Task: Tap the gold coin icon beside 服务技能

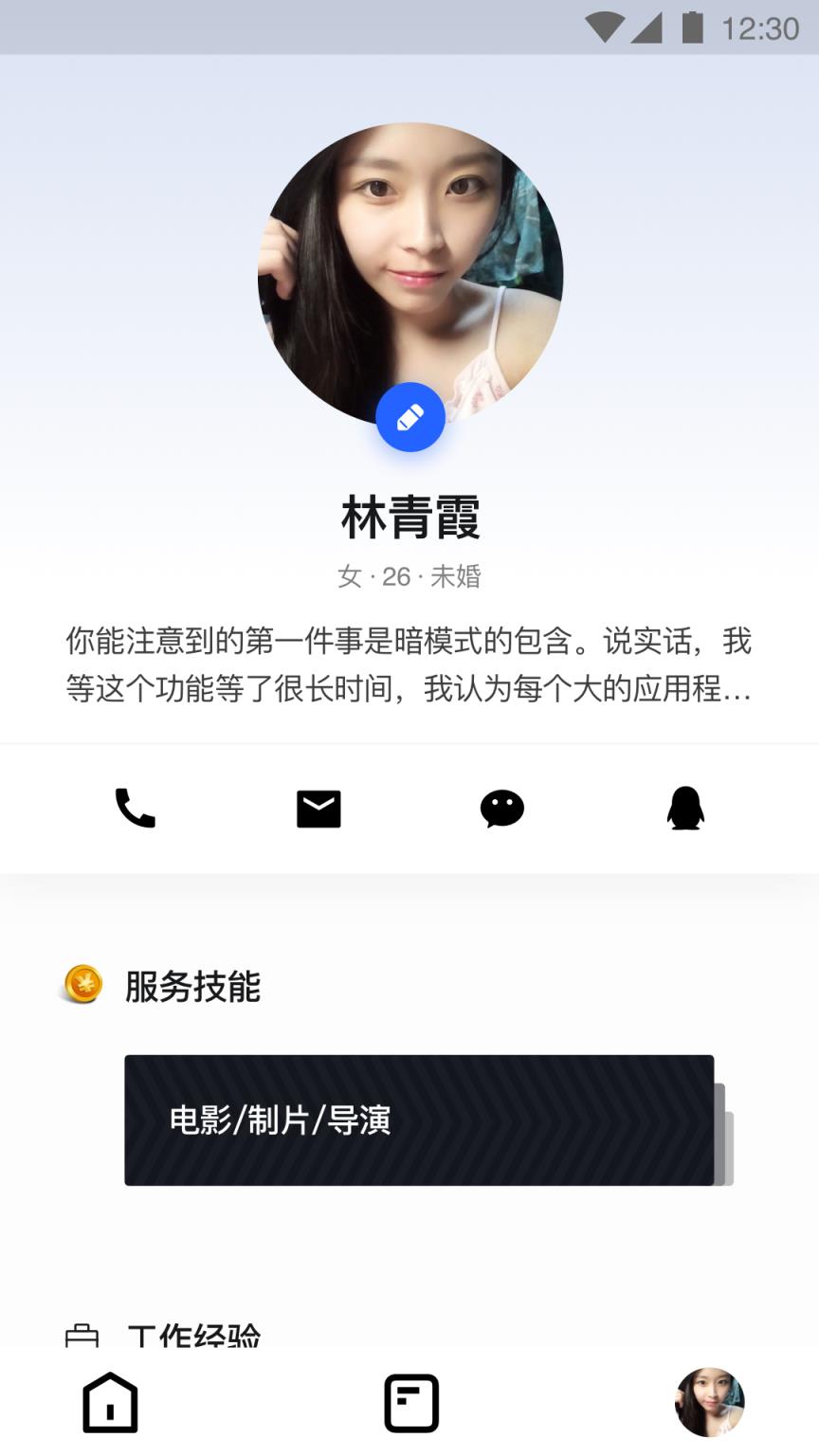Action: point(81,986)
